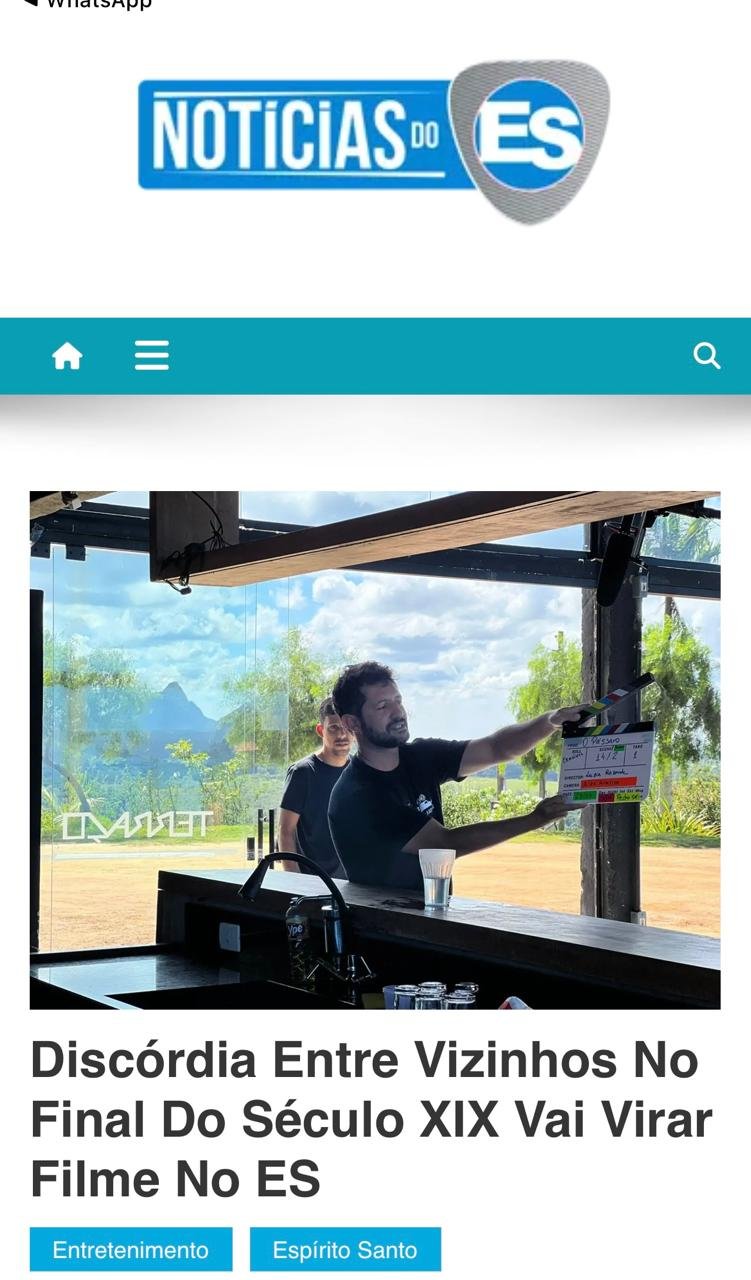Viewport: 751px width, 1280px height.
Task: Return to WhatsApp via the back link
Action: coord(88,4)
